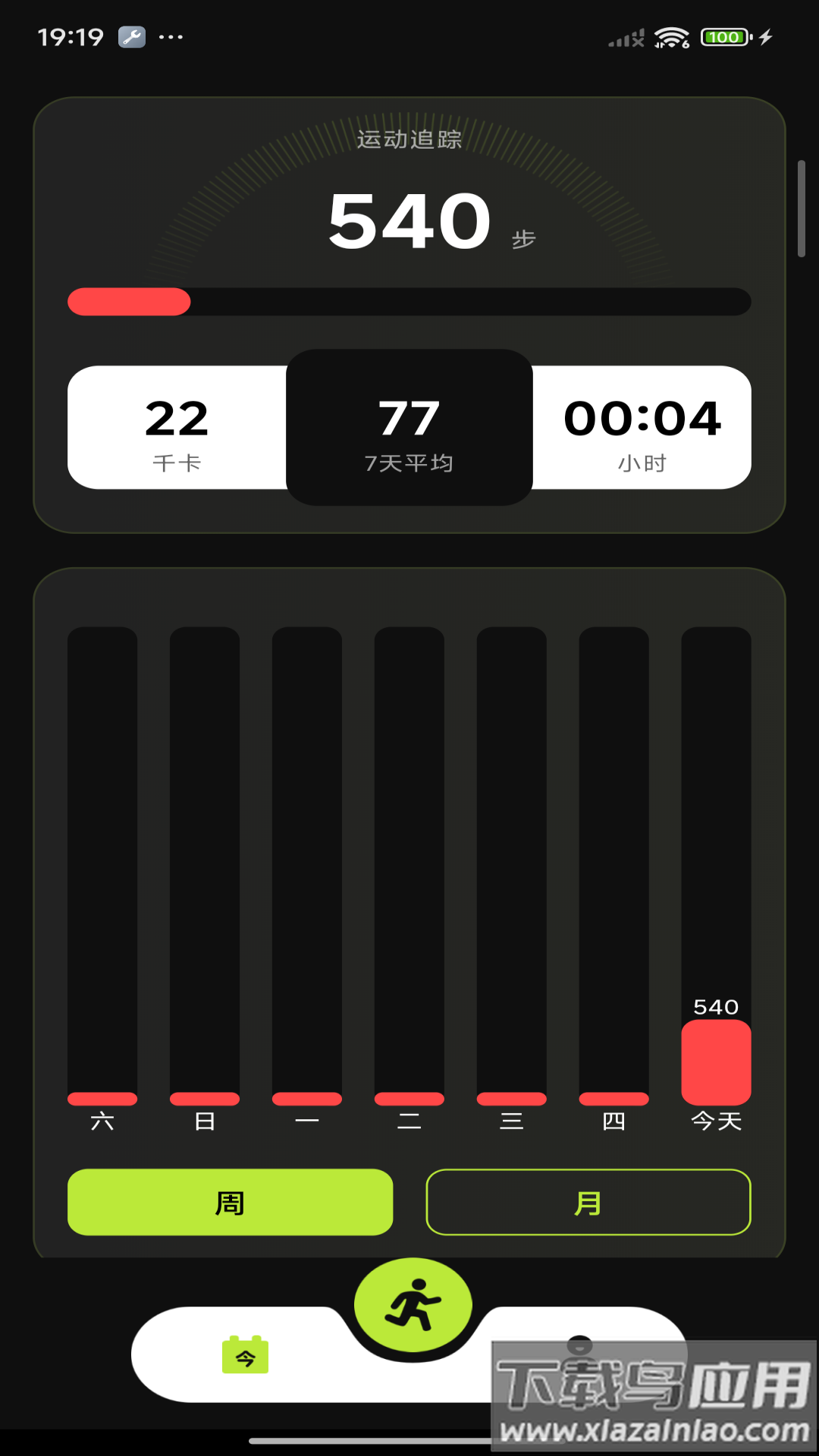Image resolution: width=819 pixels, height=1456 pixels.
Task: Switch the chart to the 周 (week) view
Action: pyautogui.click(x=230, y=1202)
